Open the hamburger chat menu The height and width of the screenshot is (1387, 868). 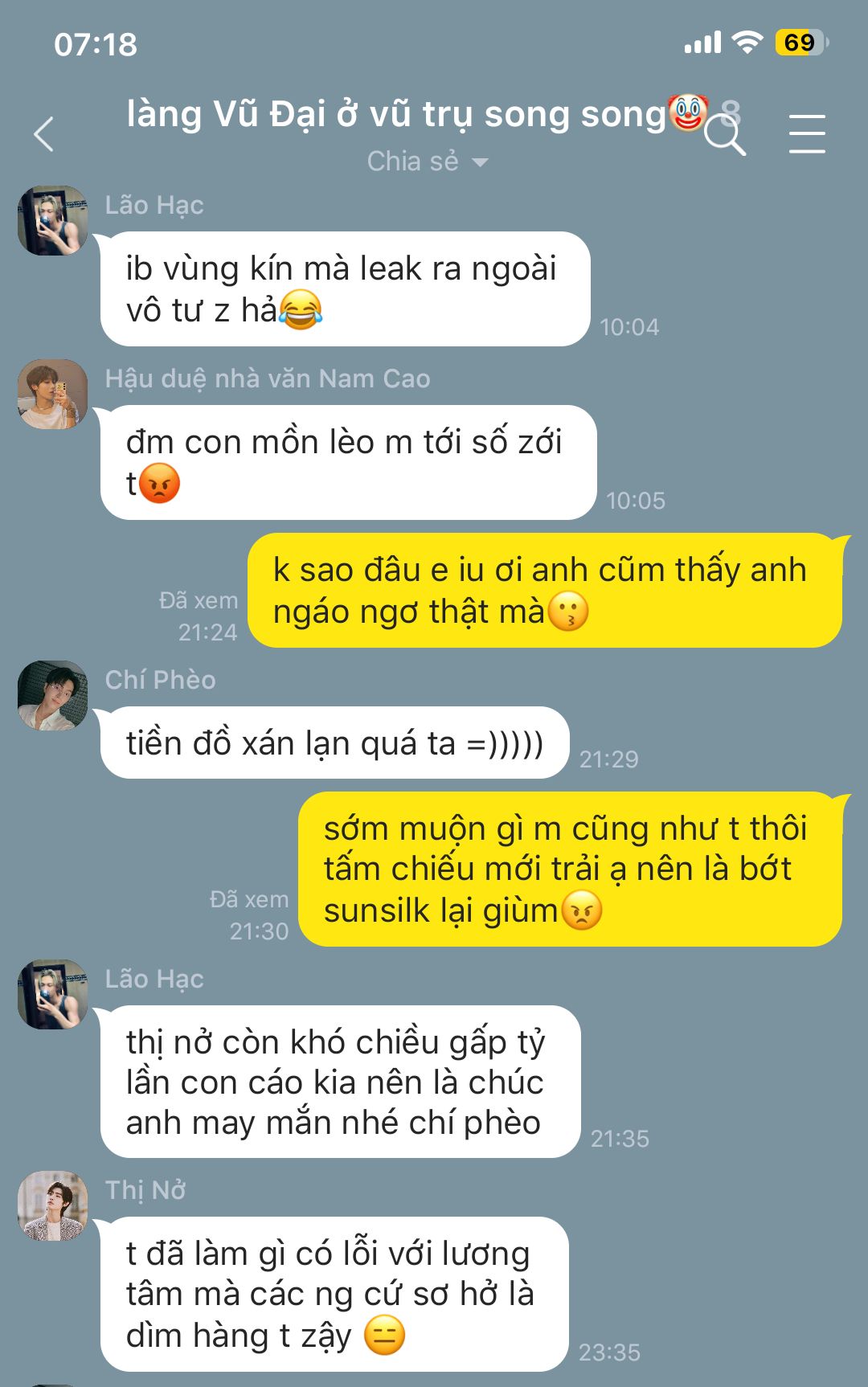coord(806,133)
